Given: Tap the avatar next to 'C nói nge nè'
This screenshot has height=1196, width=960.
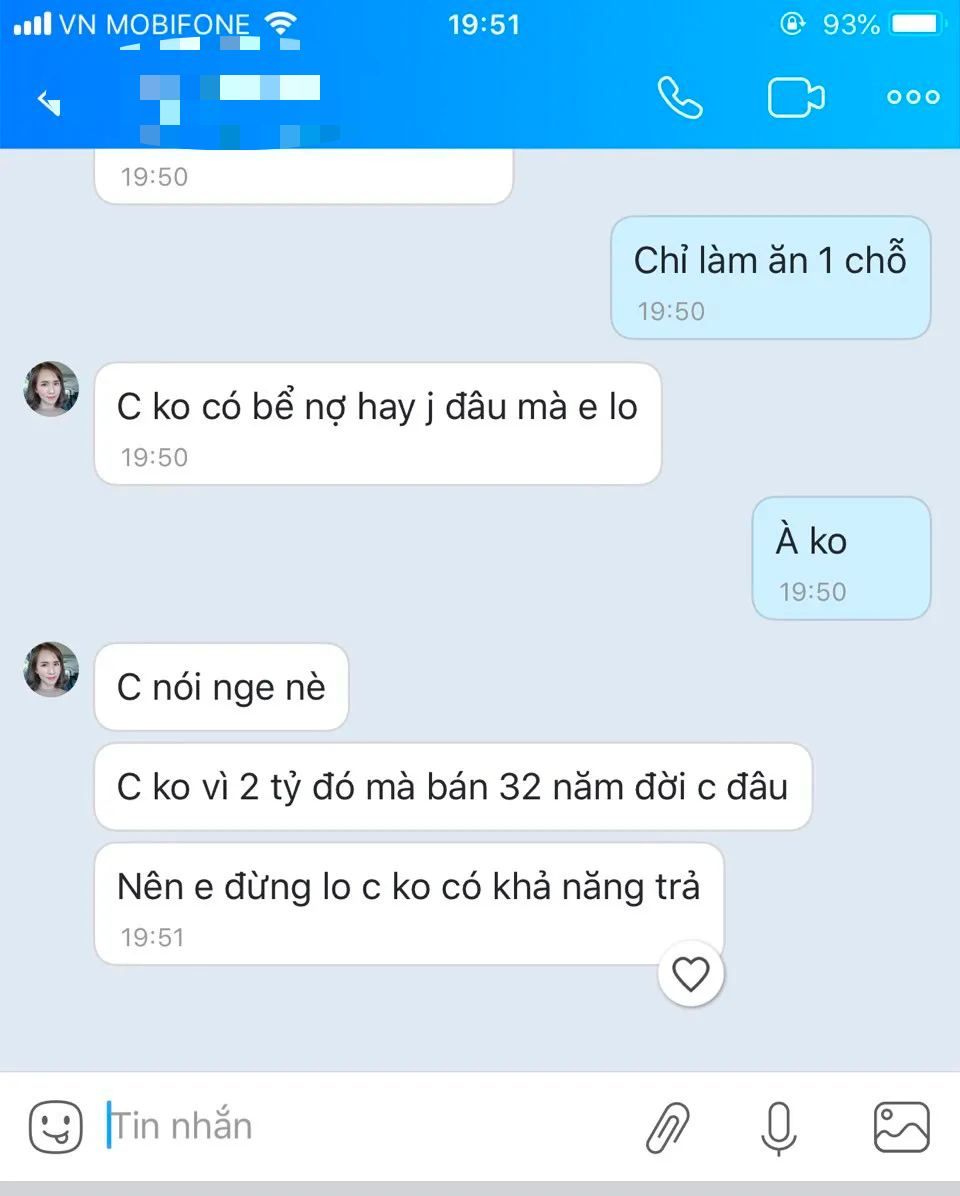Looking at the screenshot, I should coord(50,669).
